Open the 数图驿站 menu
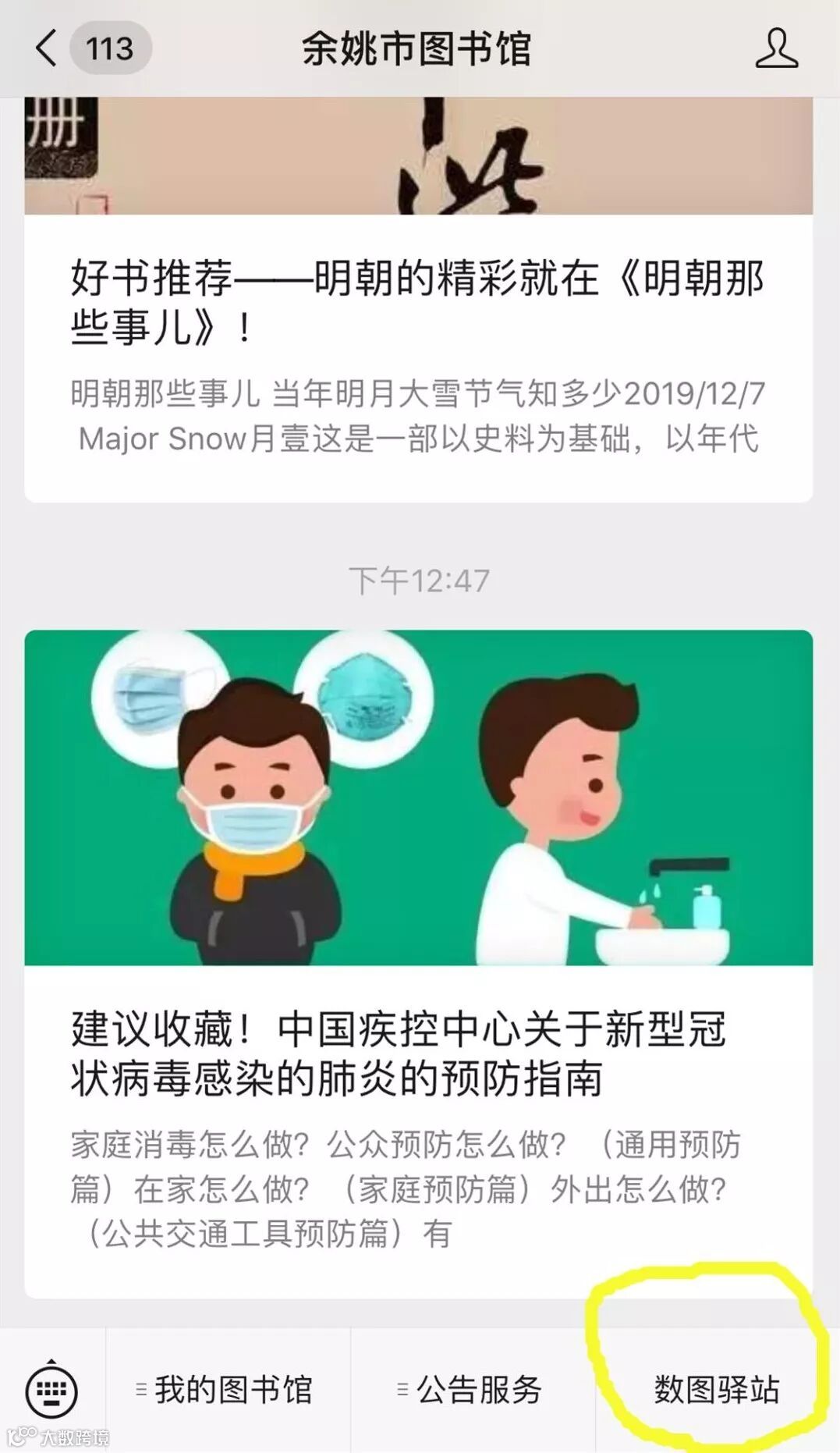840x1453 pixels. (x=716, y=1391)
